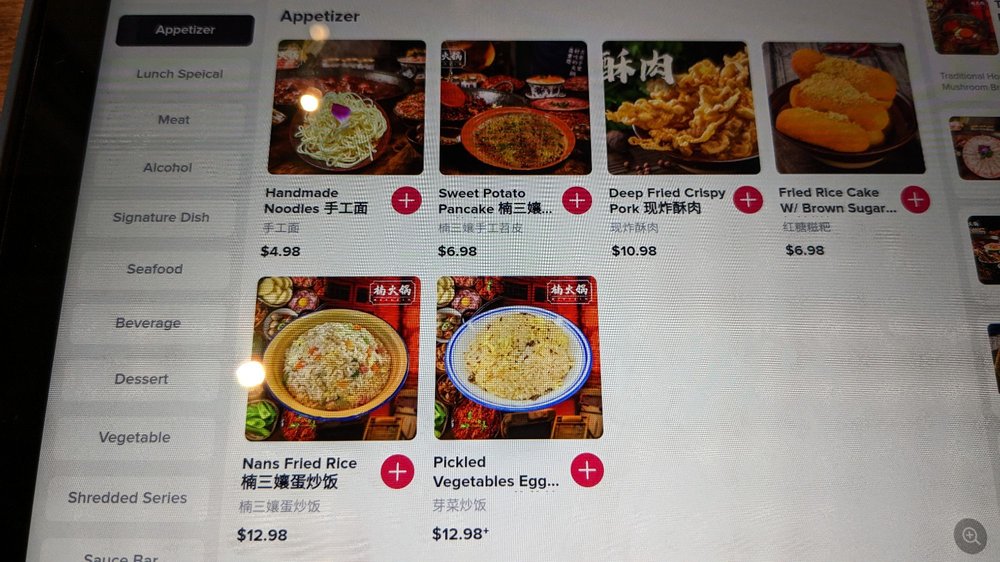1000x562 pixels.
Task: Open the Dessert category
Action: click(141, 379)
